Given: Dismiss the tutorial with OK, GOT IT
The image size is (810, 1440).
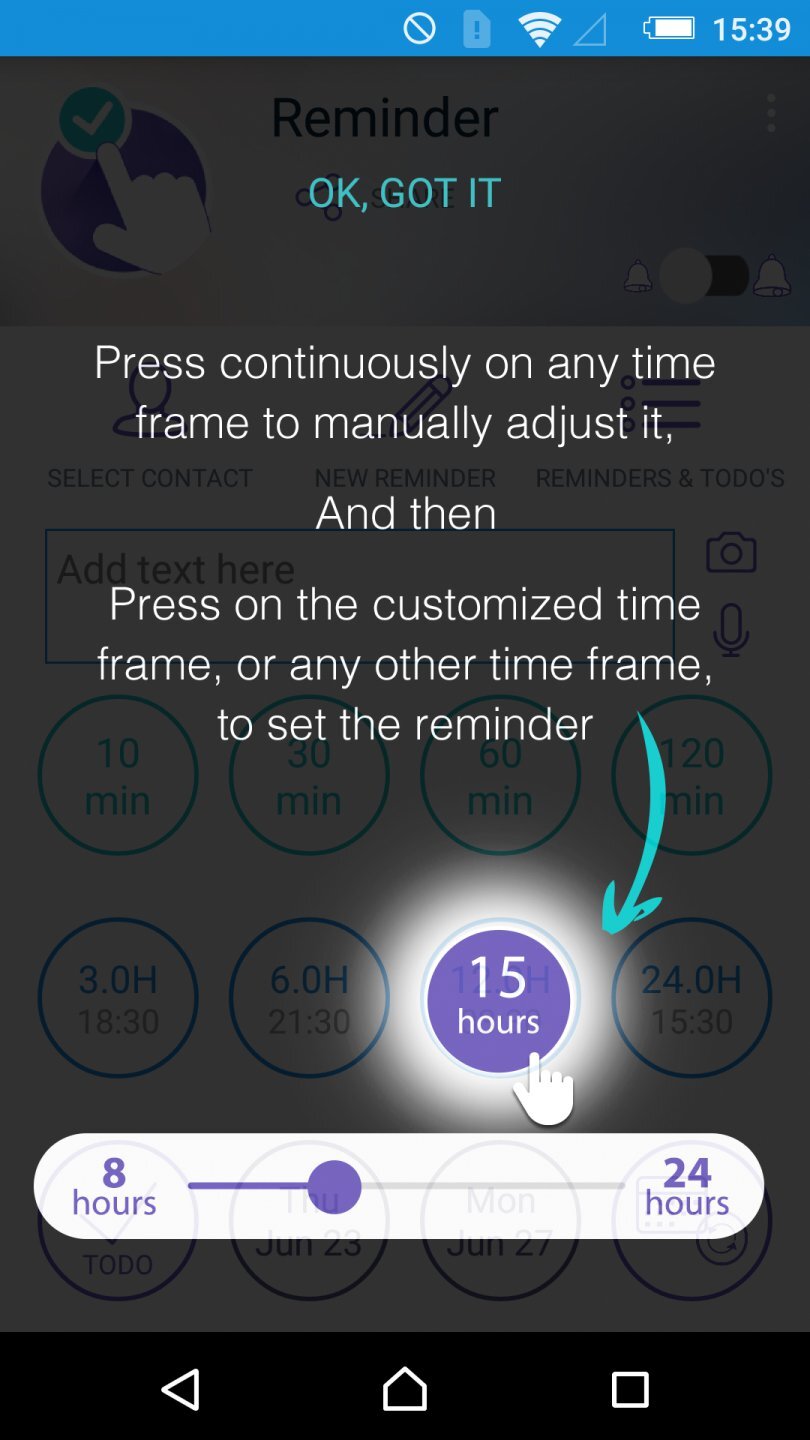Looking at the screenshot, I should pos(404,193).
